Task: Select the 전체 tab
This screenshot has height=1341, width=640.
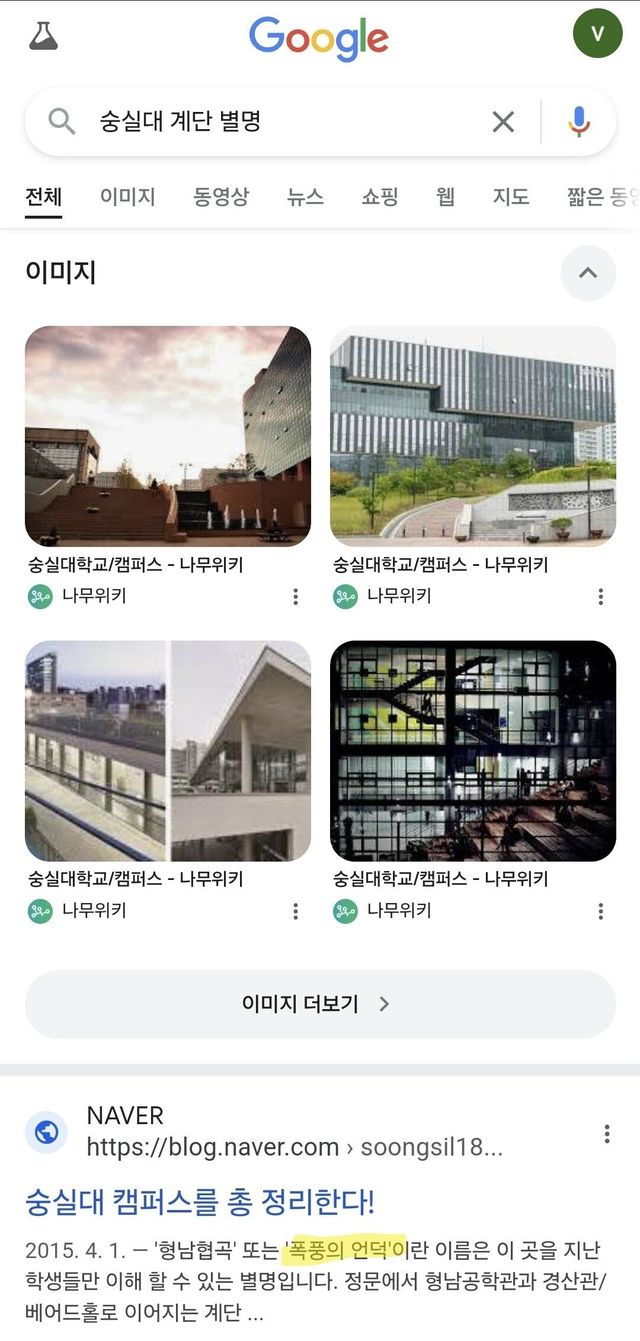Action: coord(44,196)
